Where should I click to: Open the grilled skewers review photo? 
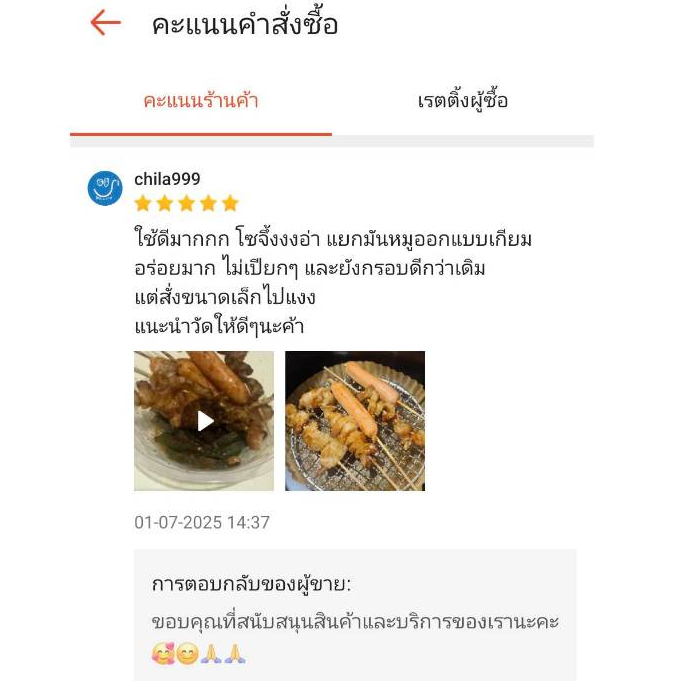click(x=355, y=421)
